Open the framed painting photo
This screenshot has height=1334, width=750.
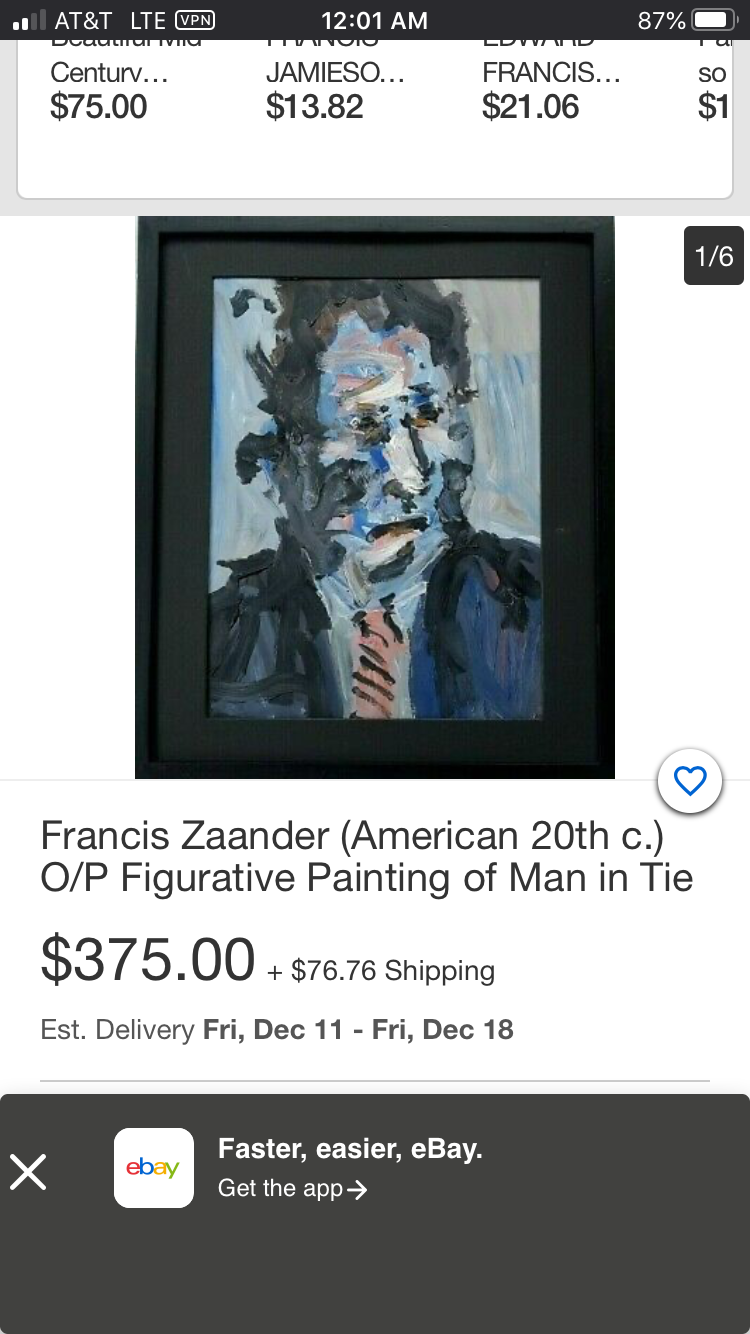375,497
